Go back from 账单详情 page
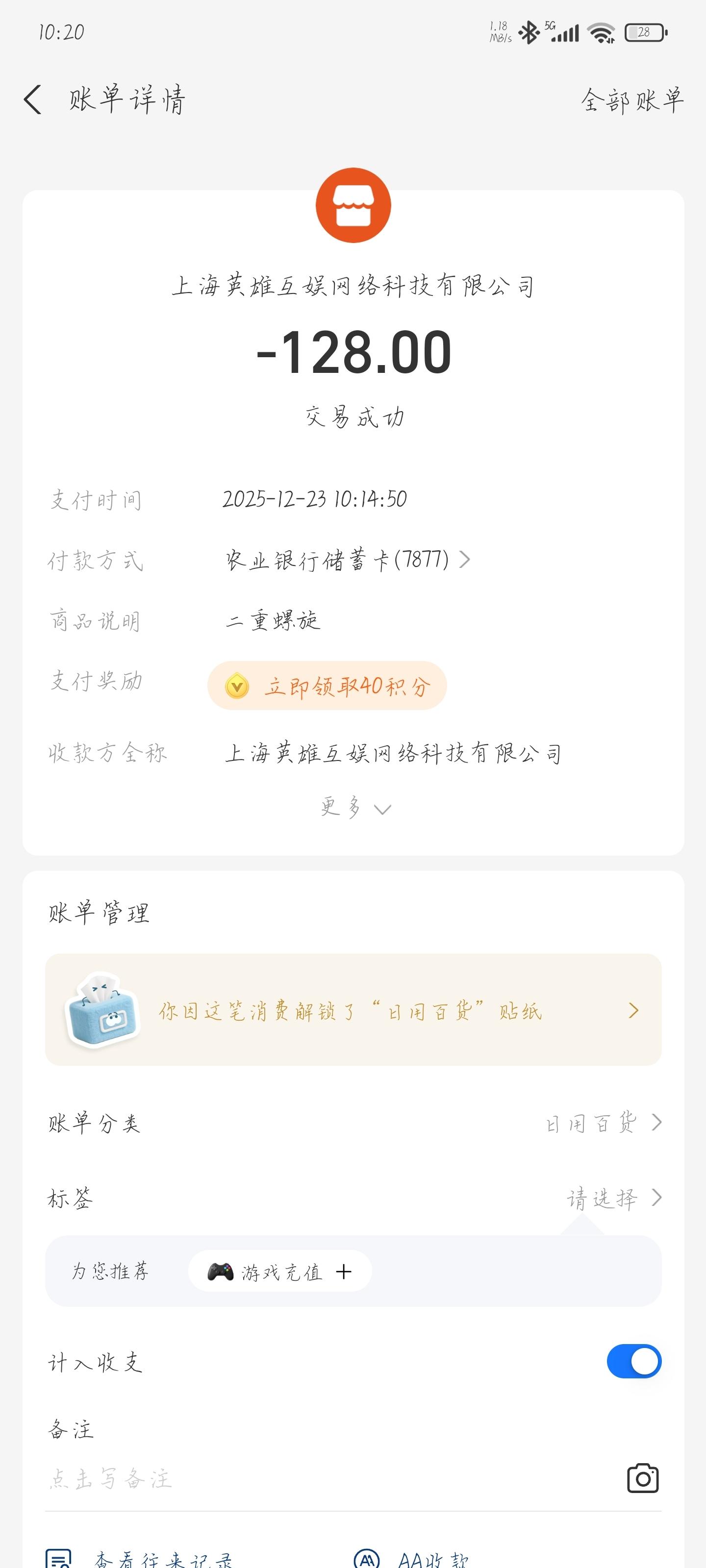Screen dimensions: 706x1568 pyautogui.click(x=33, y=100)
